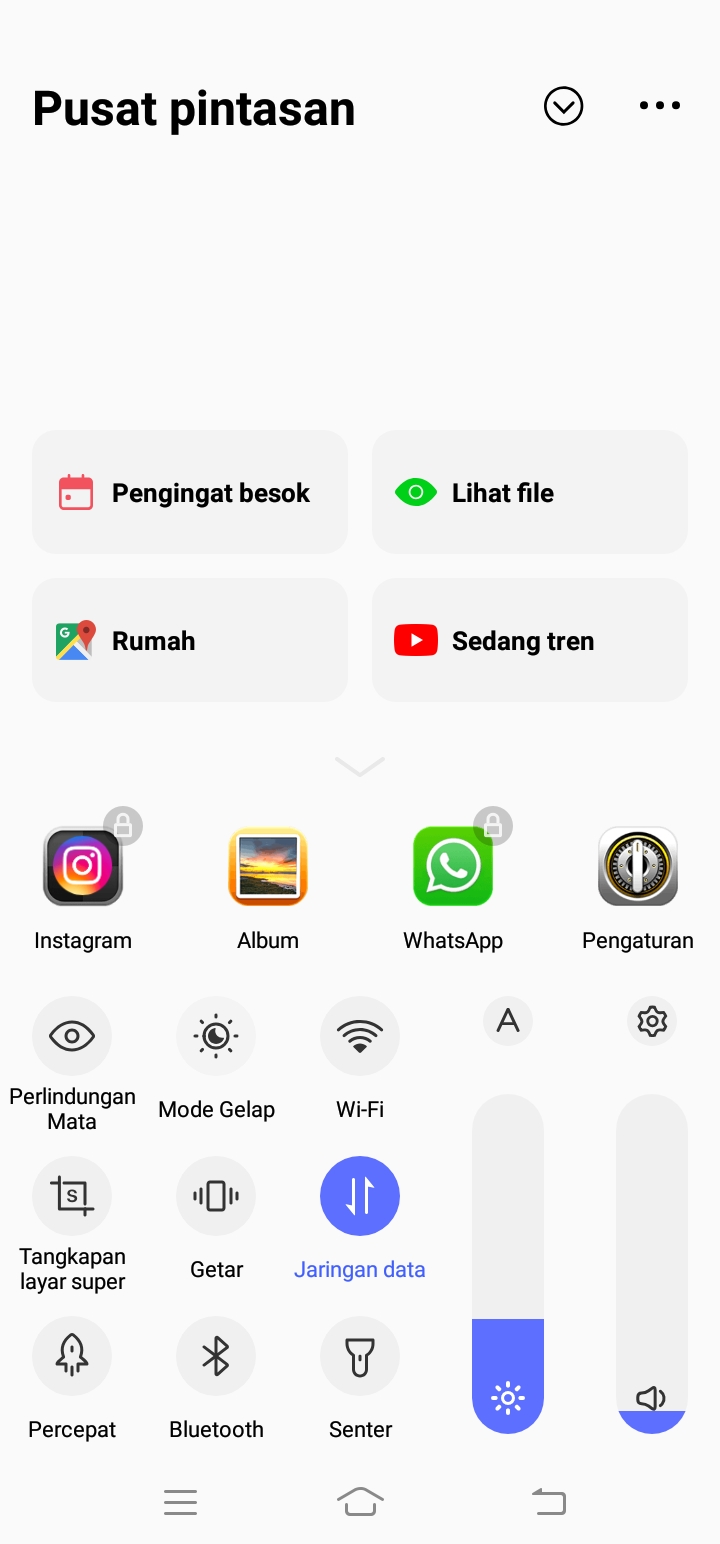Turn on Mode Gelap

(x=216, y=1036)
